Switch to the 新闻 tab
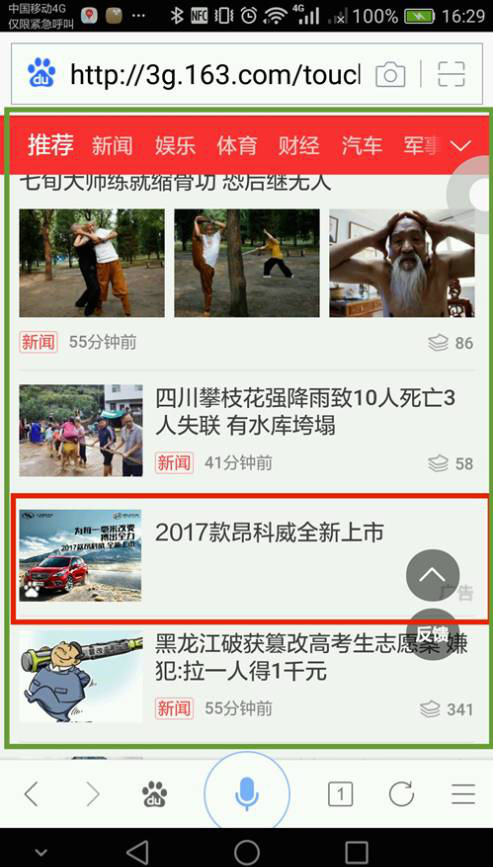493x867 pixels. coord(112,145)
